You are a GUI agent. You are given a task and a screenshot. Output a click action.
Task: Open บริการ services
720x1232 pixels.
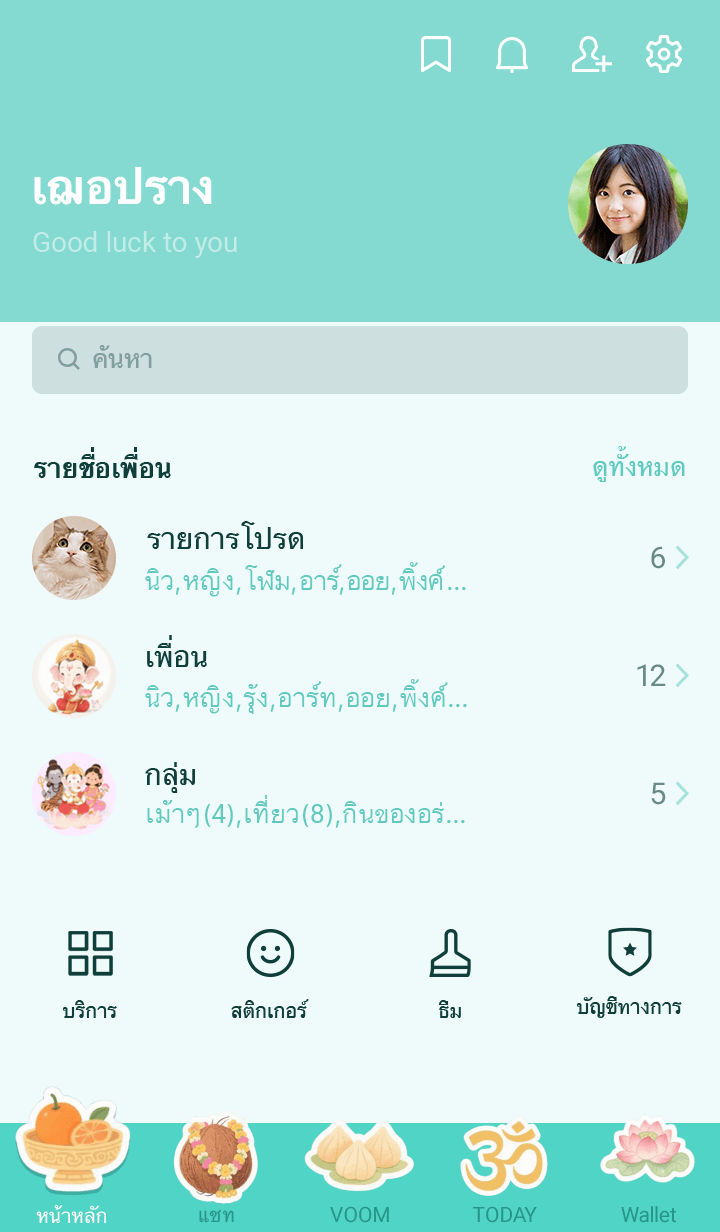[x=90, y=973]
